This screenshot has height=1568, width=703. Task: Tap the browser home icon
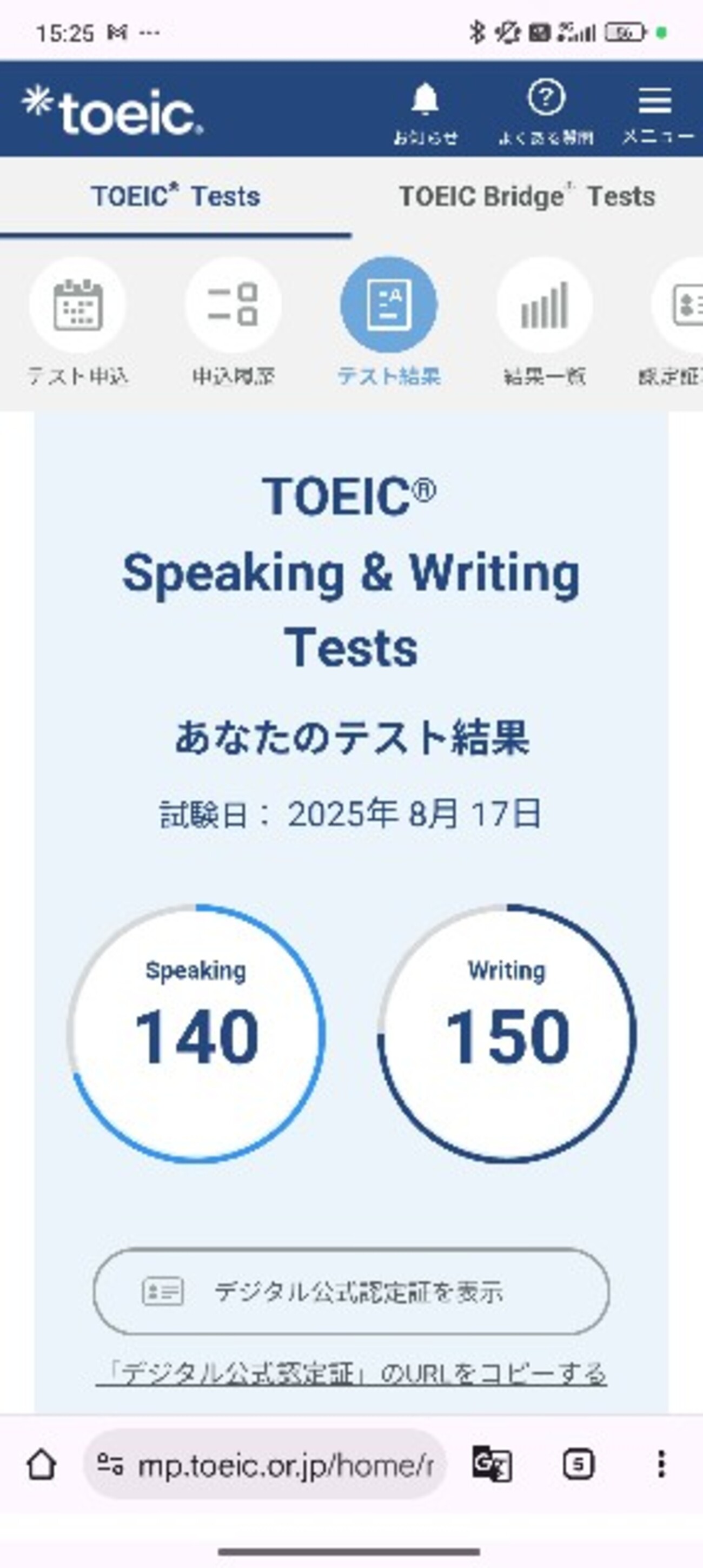point(42,1465)
